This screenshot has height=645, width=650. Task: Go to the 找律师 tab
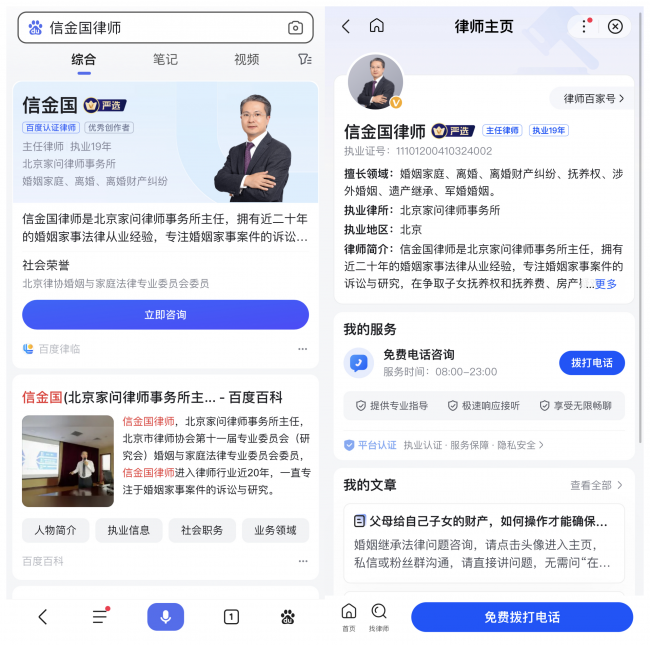coord(379,616)
